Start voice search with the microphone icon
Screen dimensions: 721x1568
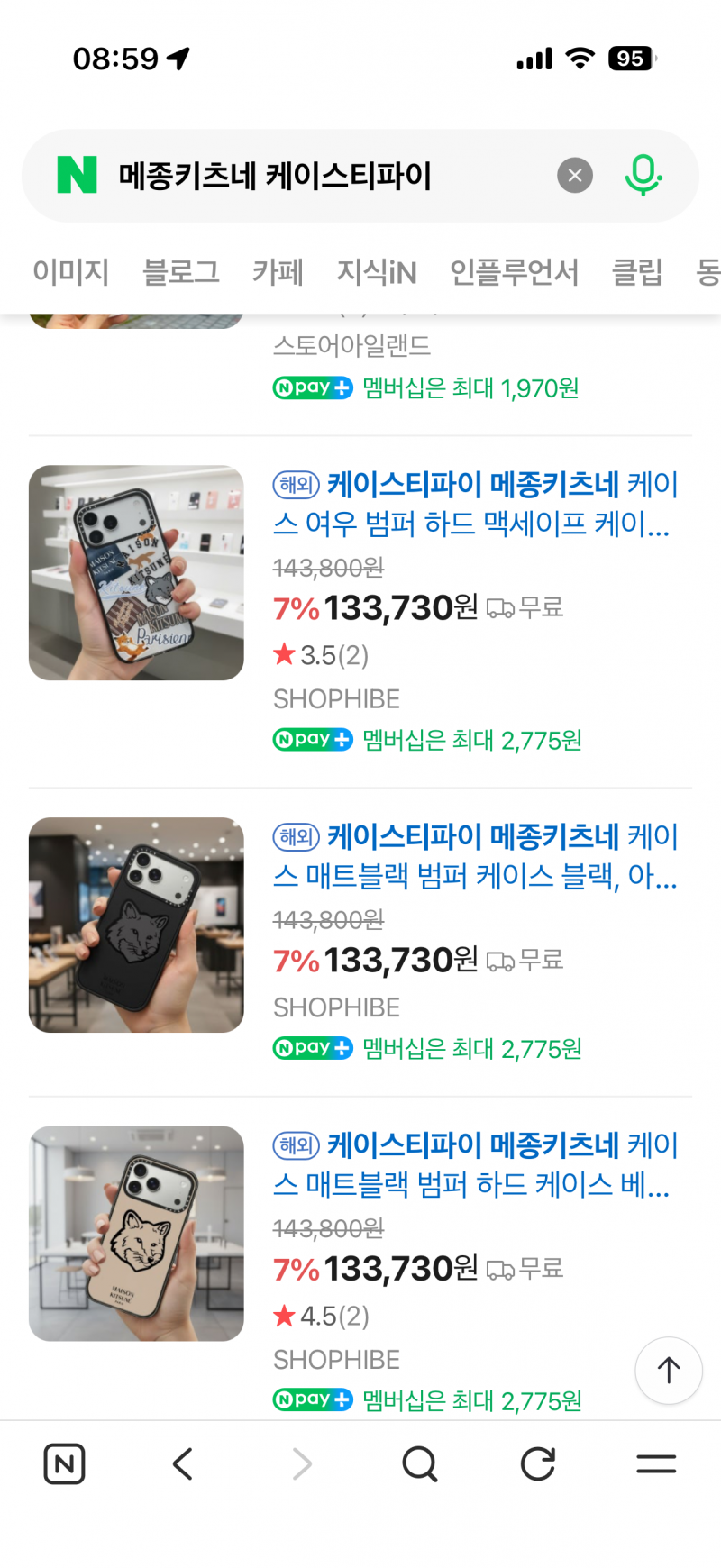(643, 175)
